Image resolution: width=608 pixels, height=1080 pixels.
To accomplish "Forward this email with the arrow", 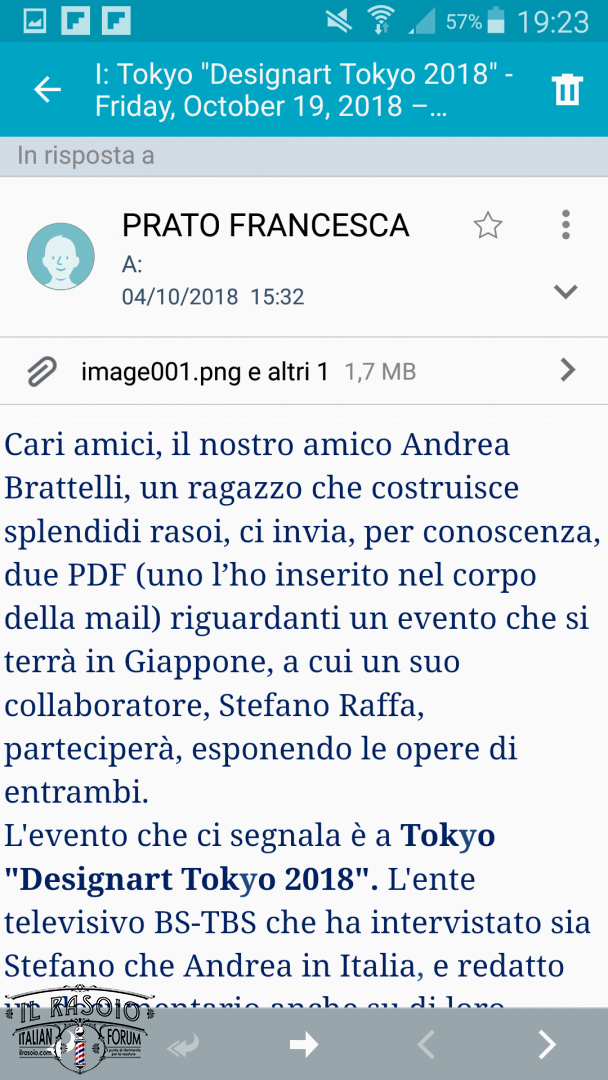I will click(304, 1045).
